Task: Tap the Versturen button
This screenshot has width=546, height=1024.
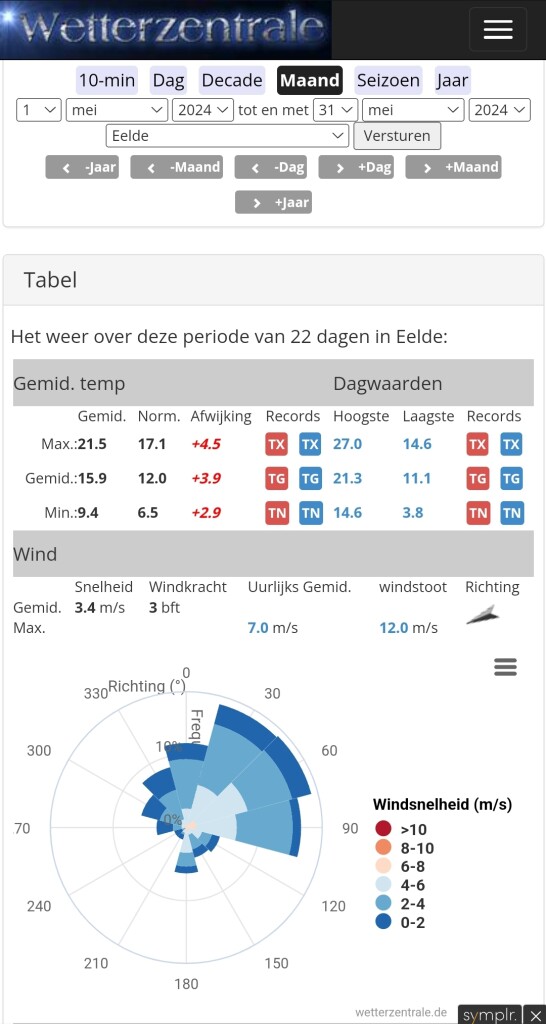Action: tap(397, 136)
